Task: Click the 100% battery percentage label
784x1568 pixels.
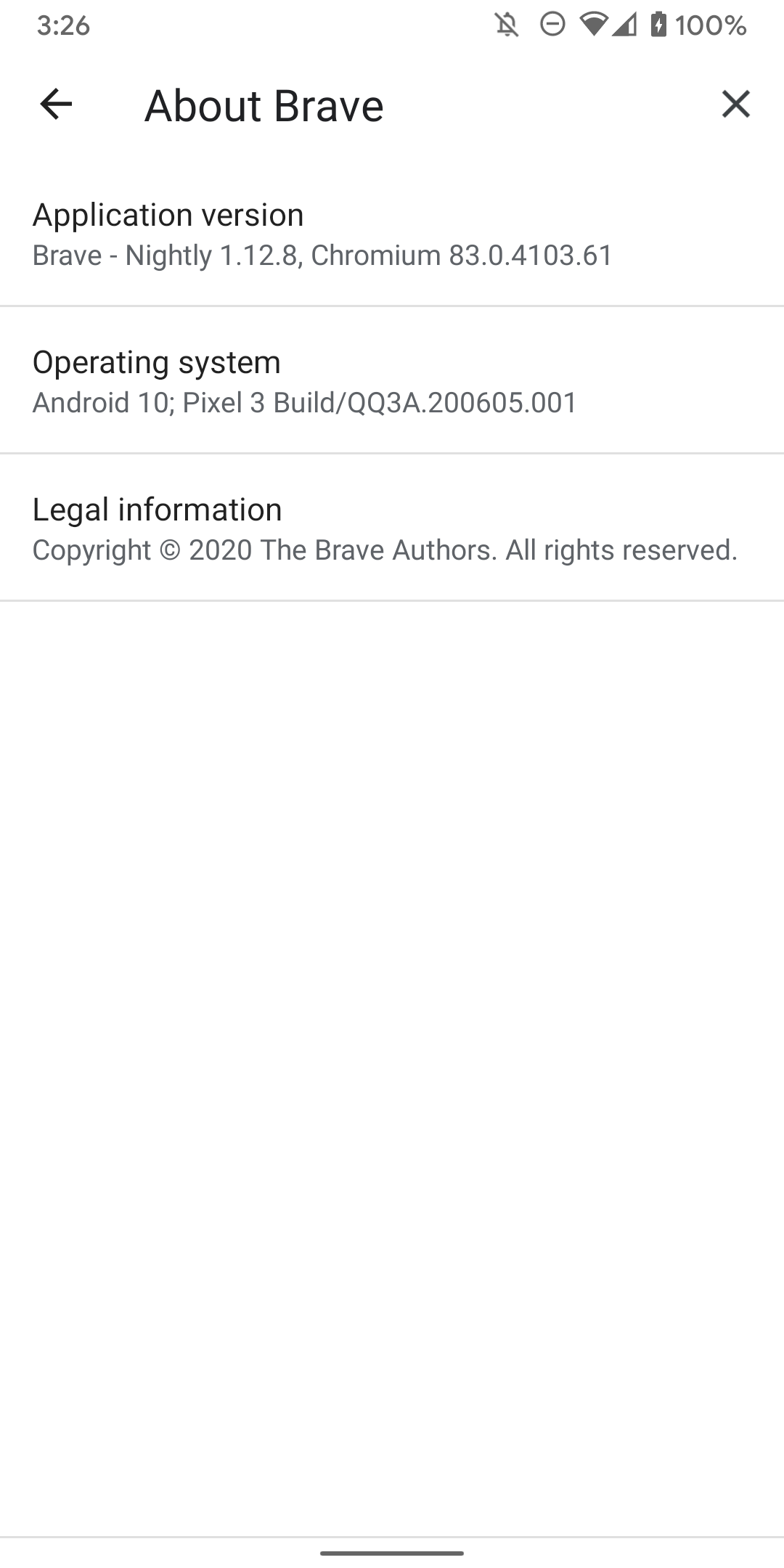Action: 708,26
